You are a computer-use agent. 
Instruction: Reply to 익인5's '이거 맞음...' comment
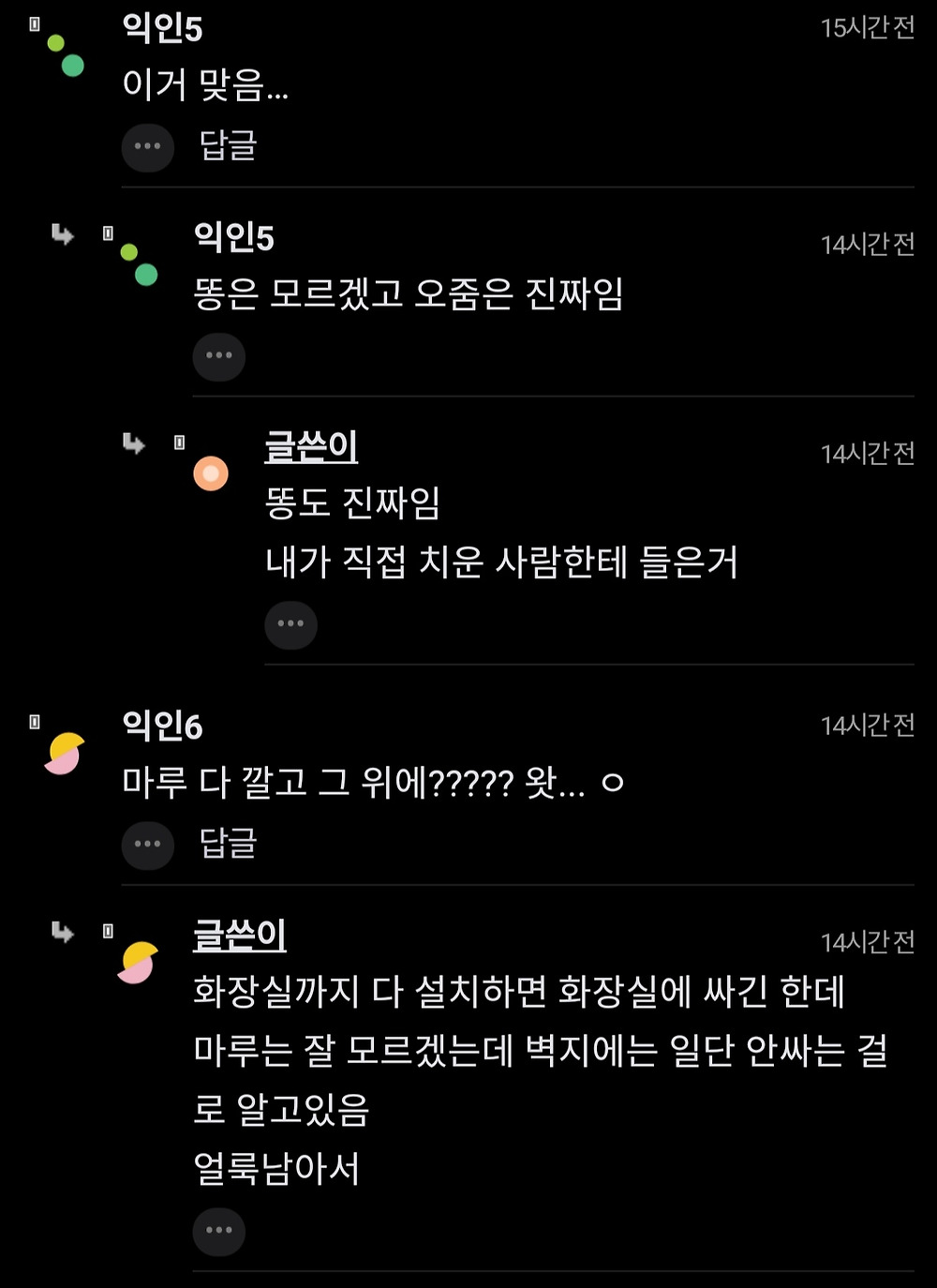[x=228, y=145]
